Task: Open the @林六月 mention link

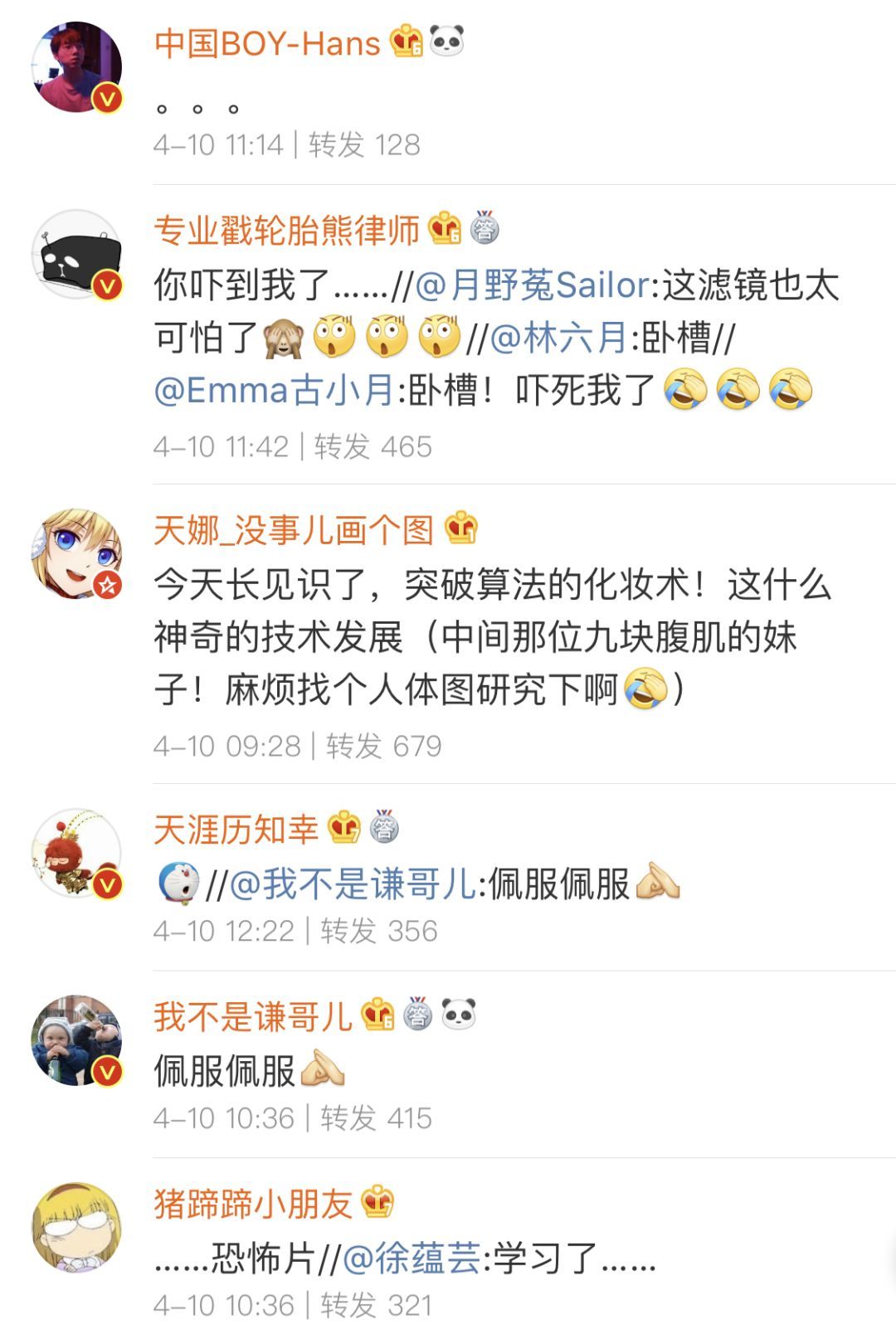Action: click(558, 338)
